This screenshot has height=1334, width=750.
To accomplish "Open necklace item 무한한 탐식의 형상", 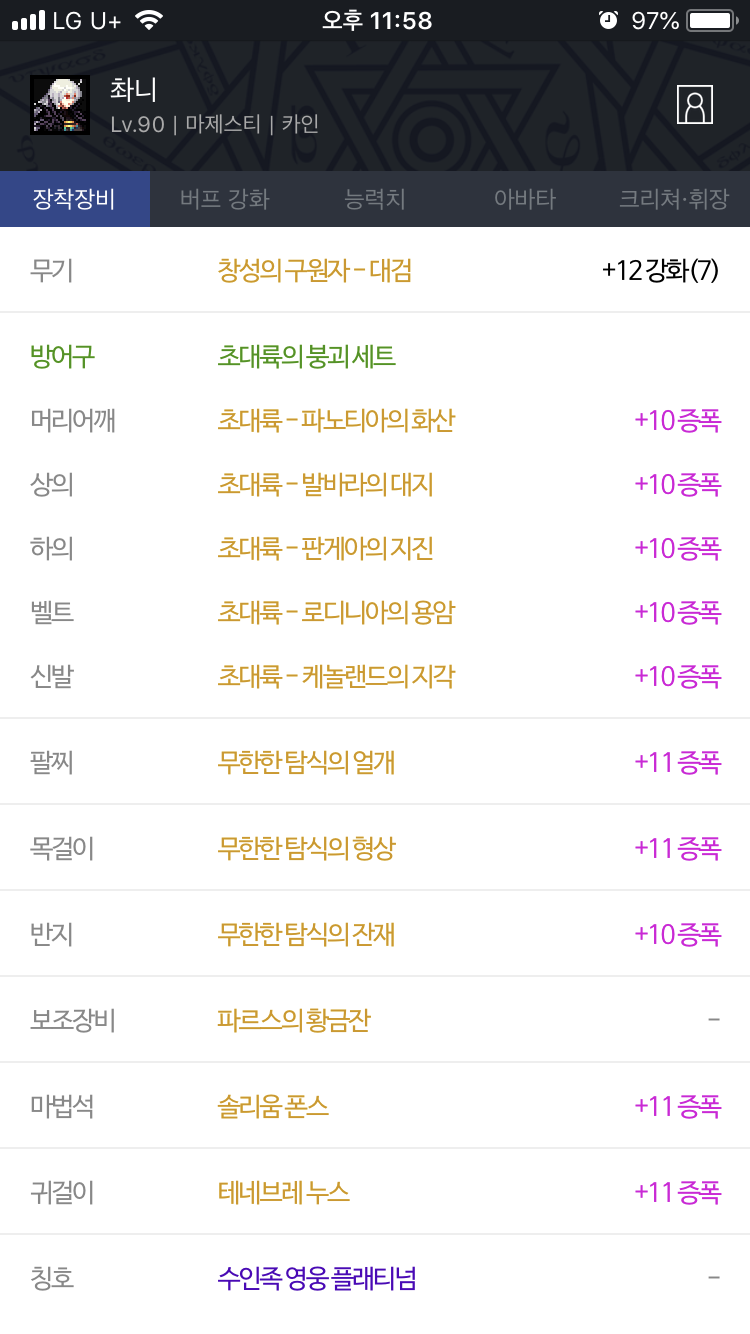I will pos(307,848).
